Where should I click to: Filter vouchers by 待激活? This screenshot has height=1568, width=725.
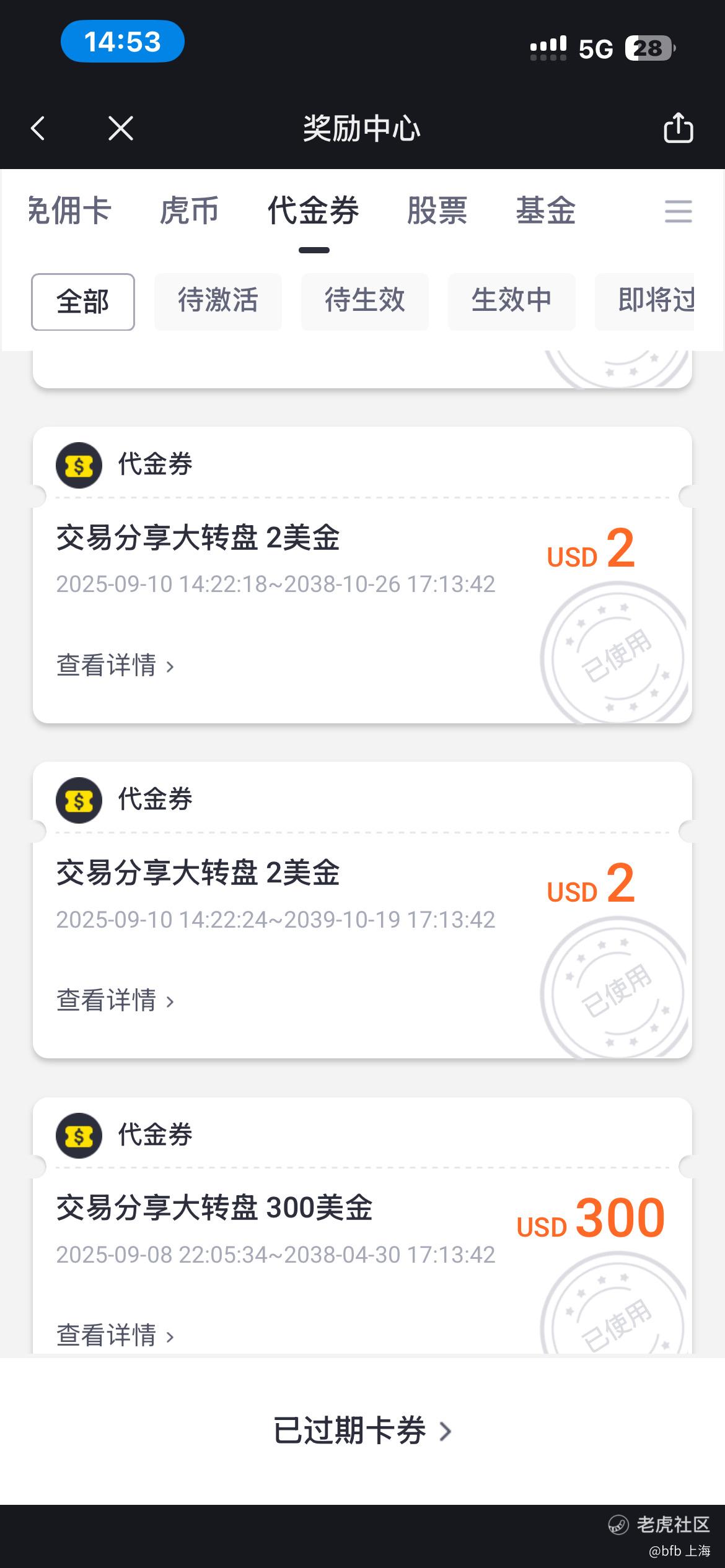[x=217, y=302]
